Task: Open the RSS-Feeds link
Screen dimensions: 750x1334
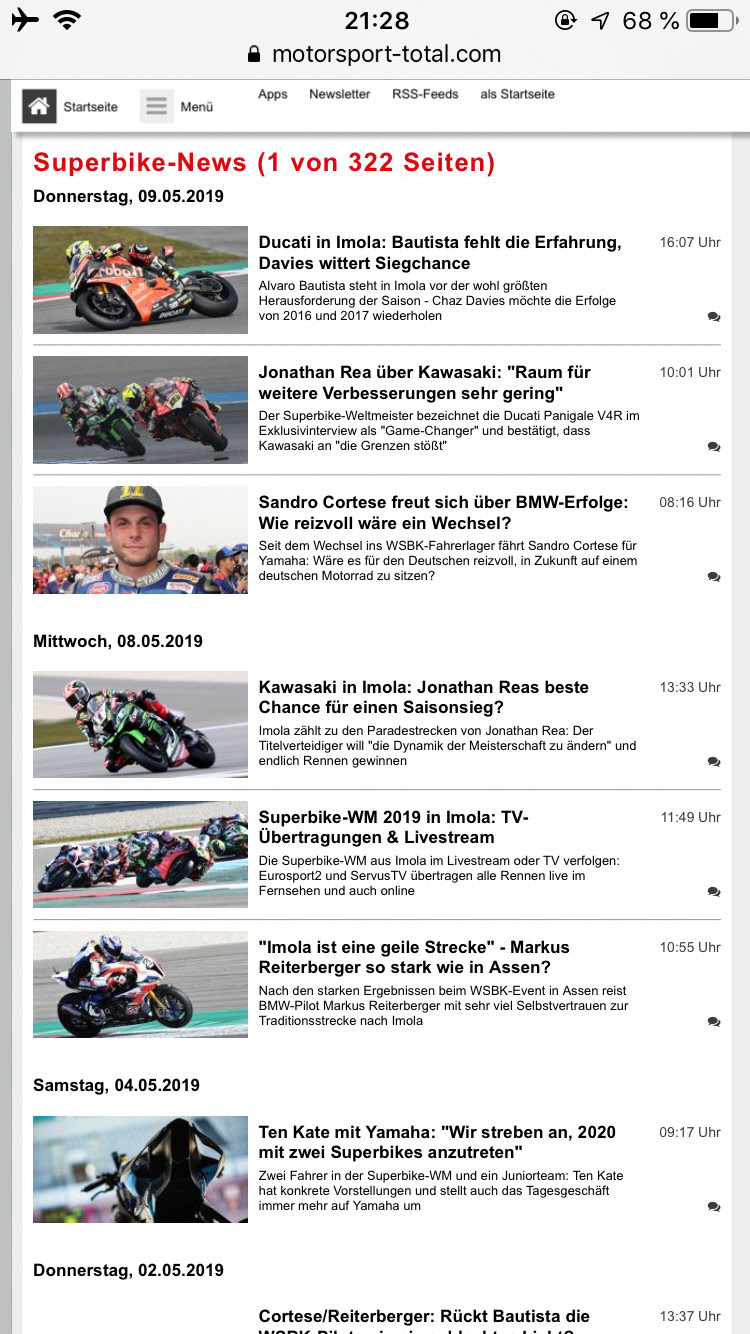Action: (x=425, y=94)
